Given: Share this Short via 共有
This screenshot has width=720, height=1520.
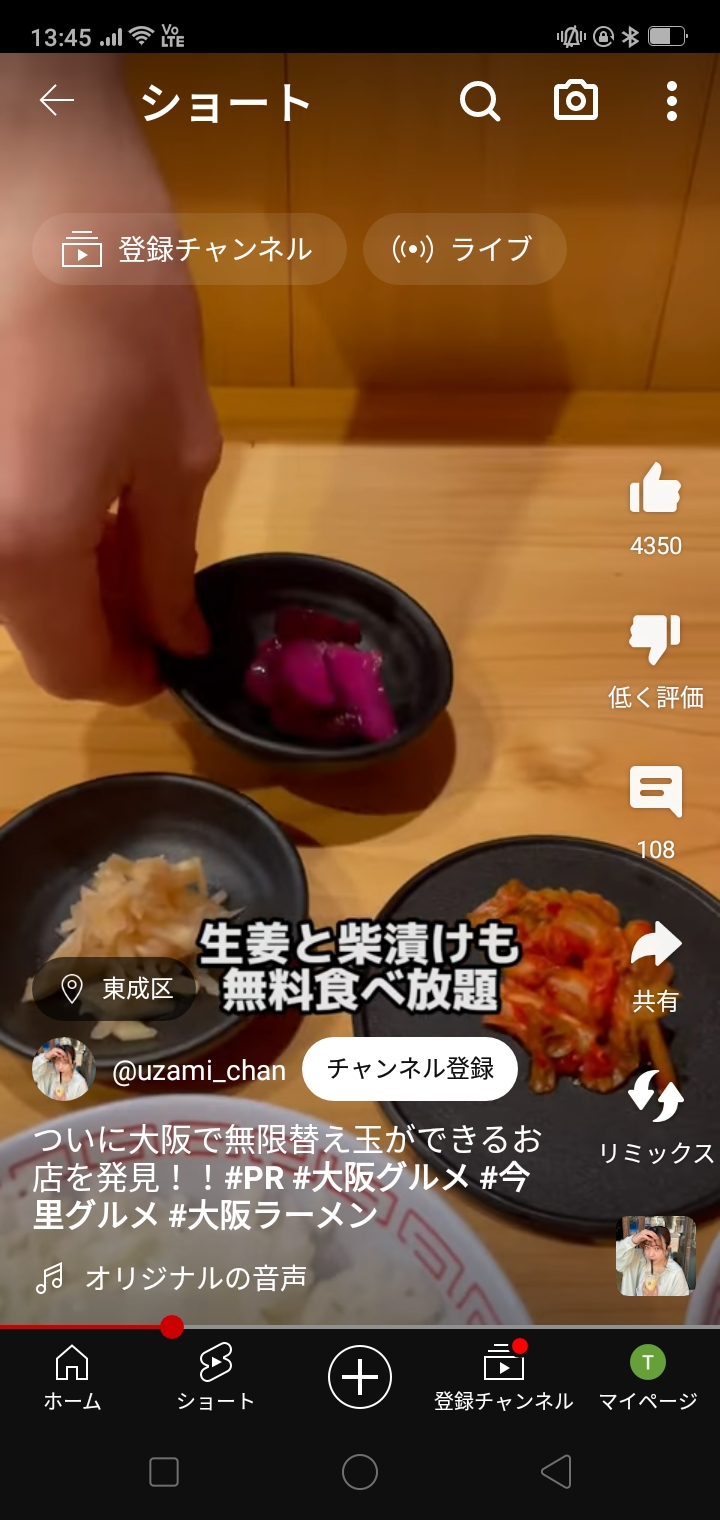Looking at the screenshot, I should (x=655, y=946).
